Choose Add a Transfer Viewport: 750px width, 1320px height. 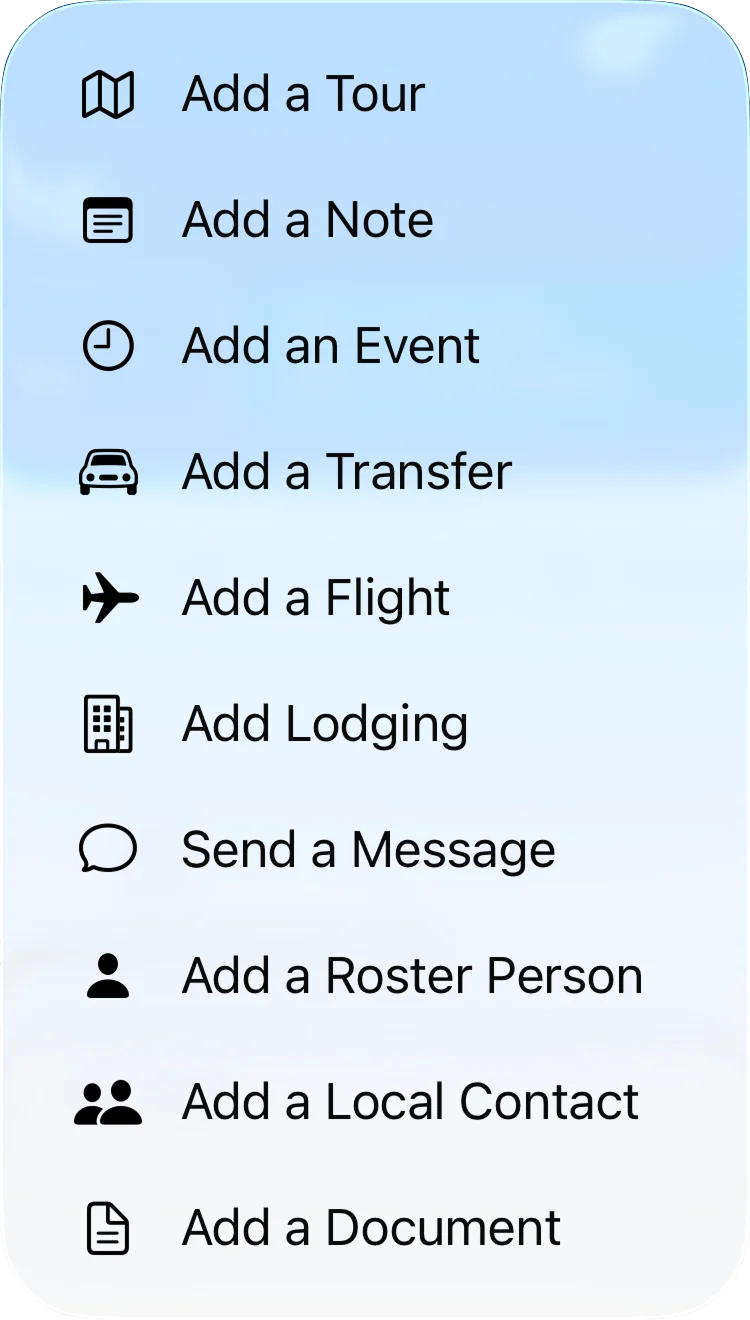click(x=346, y=471)
